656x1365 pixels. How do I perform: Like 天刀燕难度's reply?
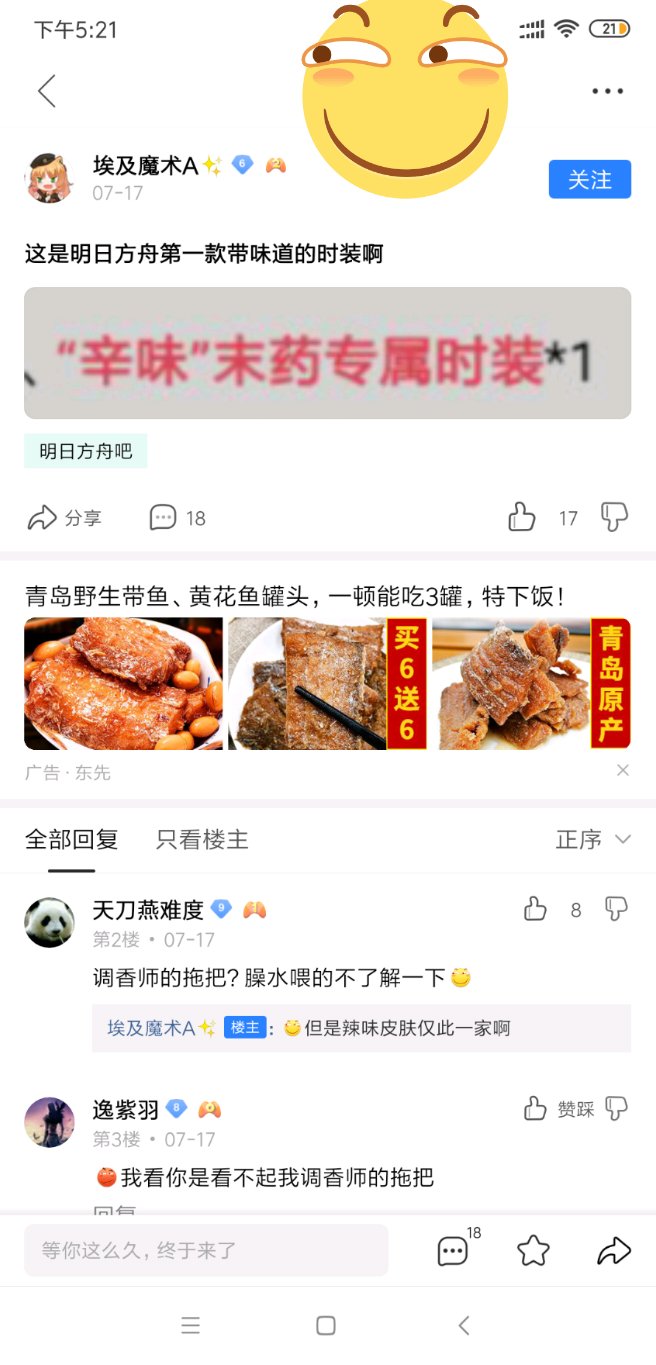pos(536,909)
